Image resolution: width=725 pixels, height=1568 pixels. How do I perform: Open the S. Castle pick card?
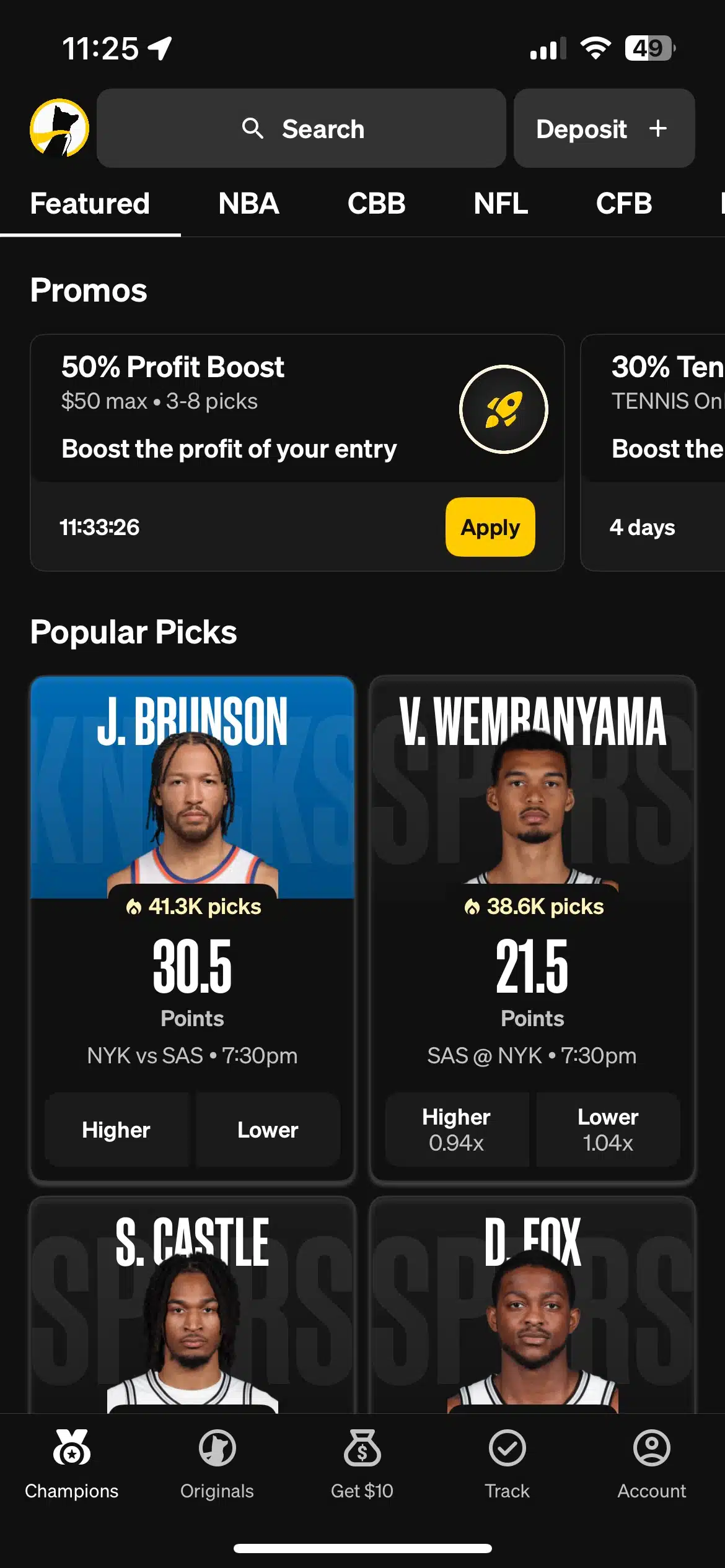[192, 1307]
